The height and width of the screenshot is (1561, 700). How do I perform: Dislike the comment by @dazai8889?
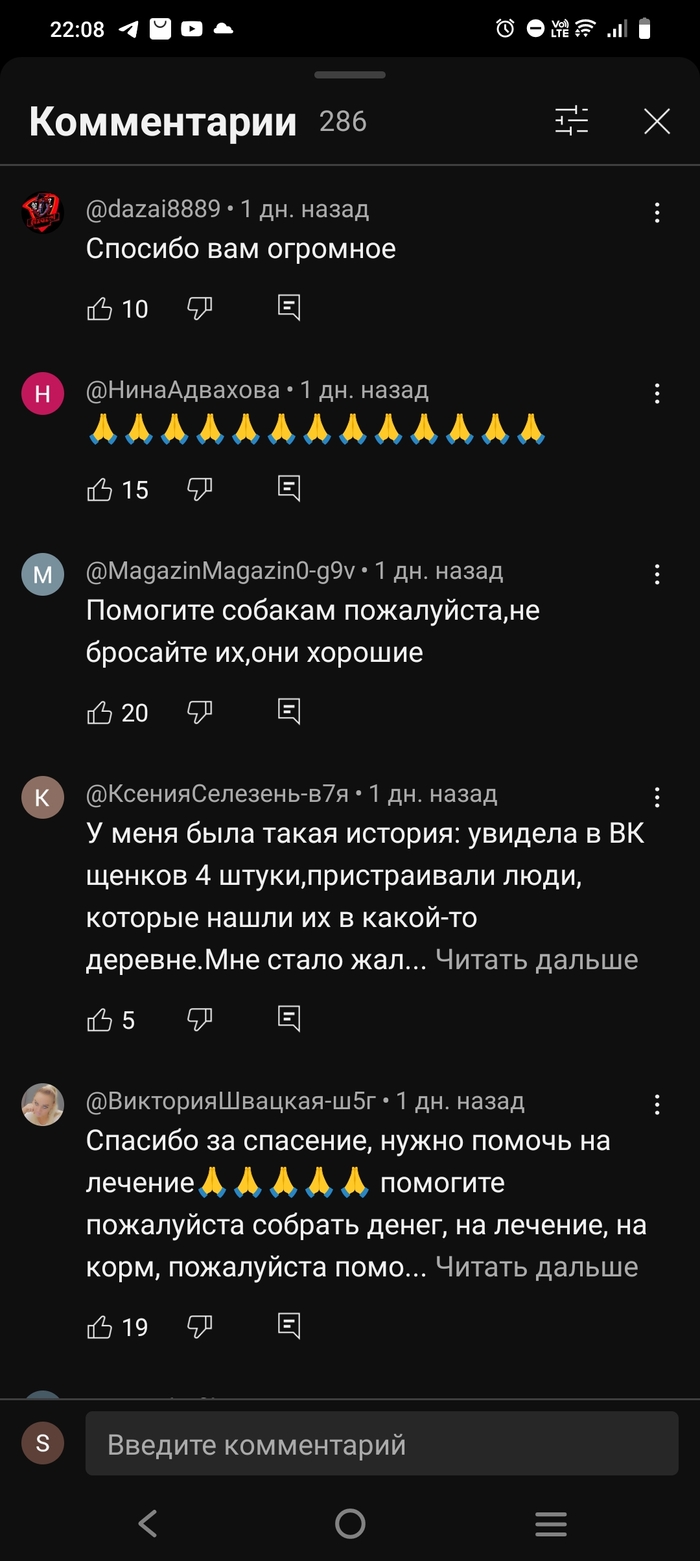pos(200,309)
